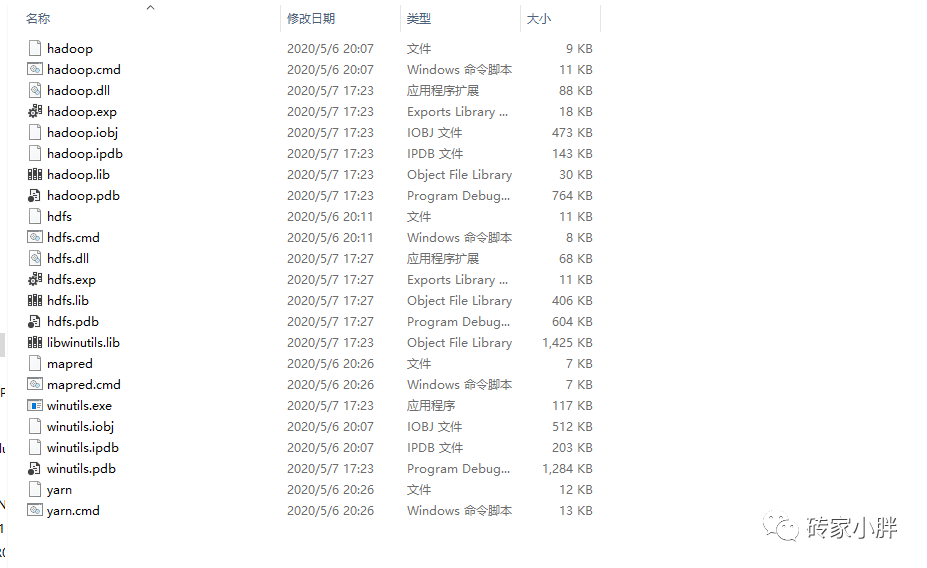Sort files by 修改日期 column
This screenshot has height=568, width=927.
click(311, 19)
